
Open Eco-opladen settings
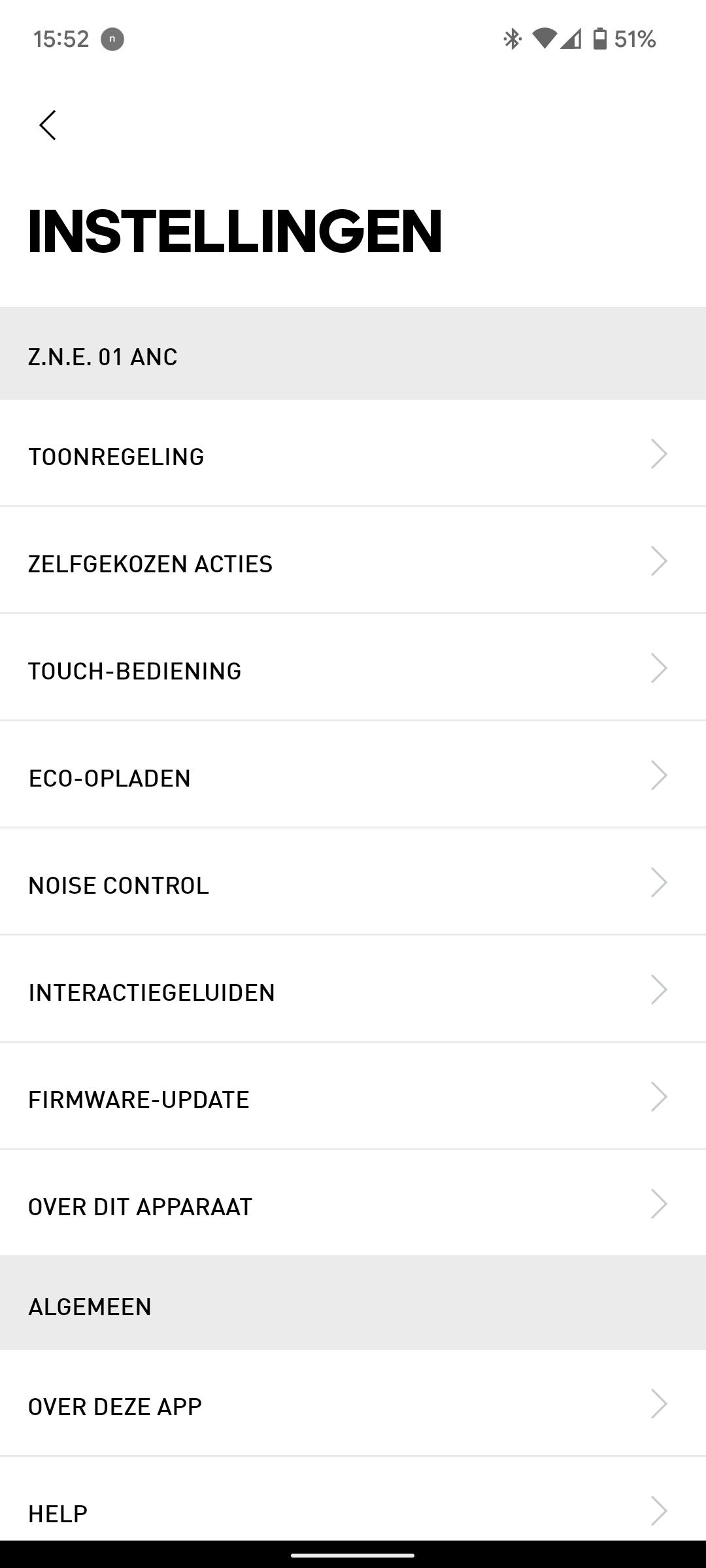(353, 777)
